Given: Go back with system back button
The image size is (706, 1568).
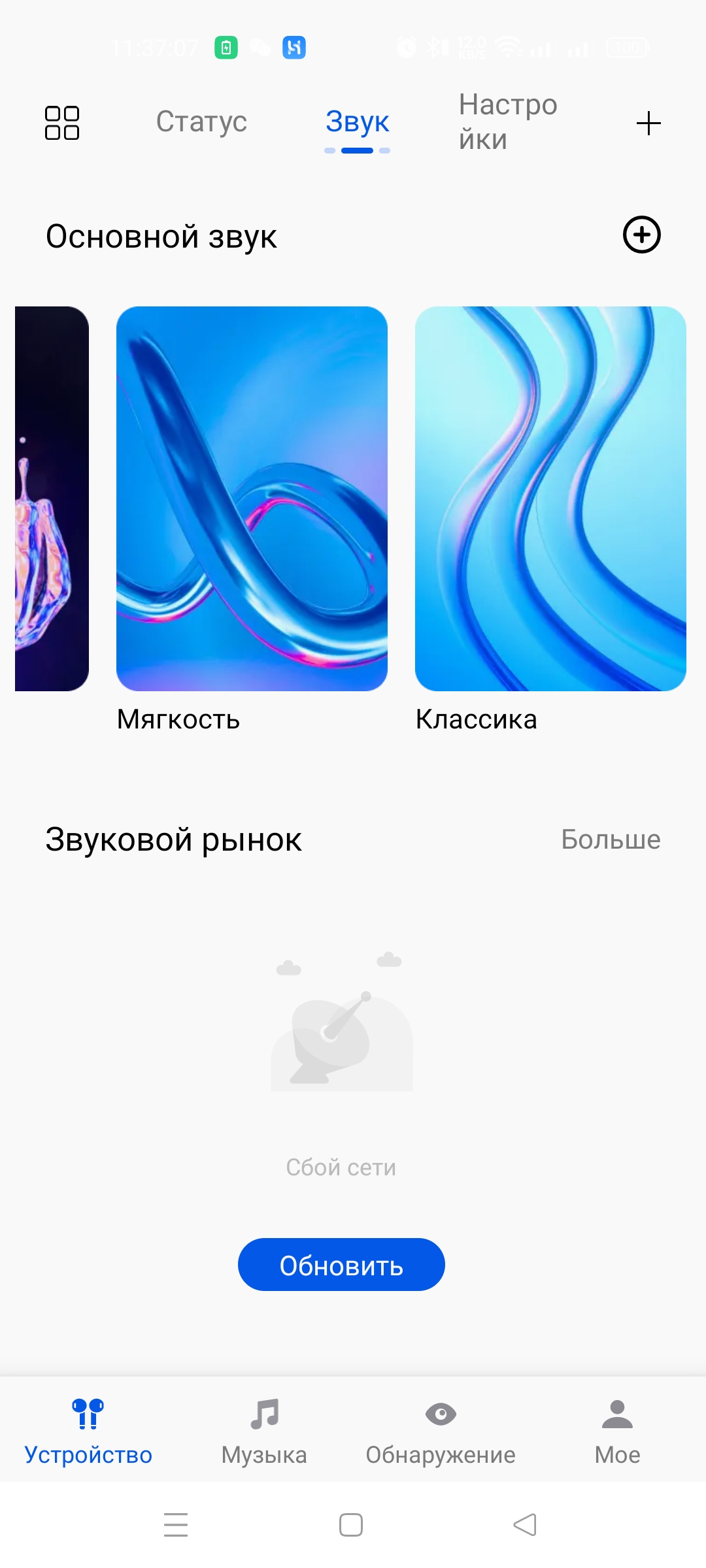Looking at the screenshot, I should (525, 1525).
